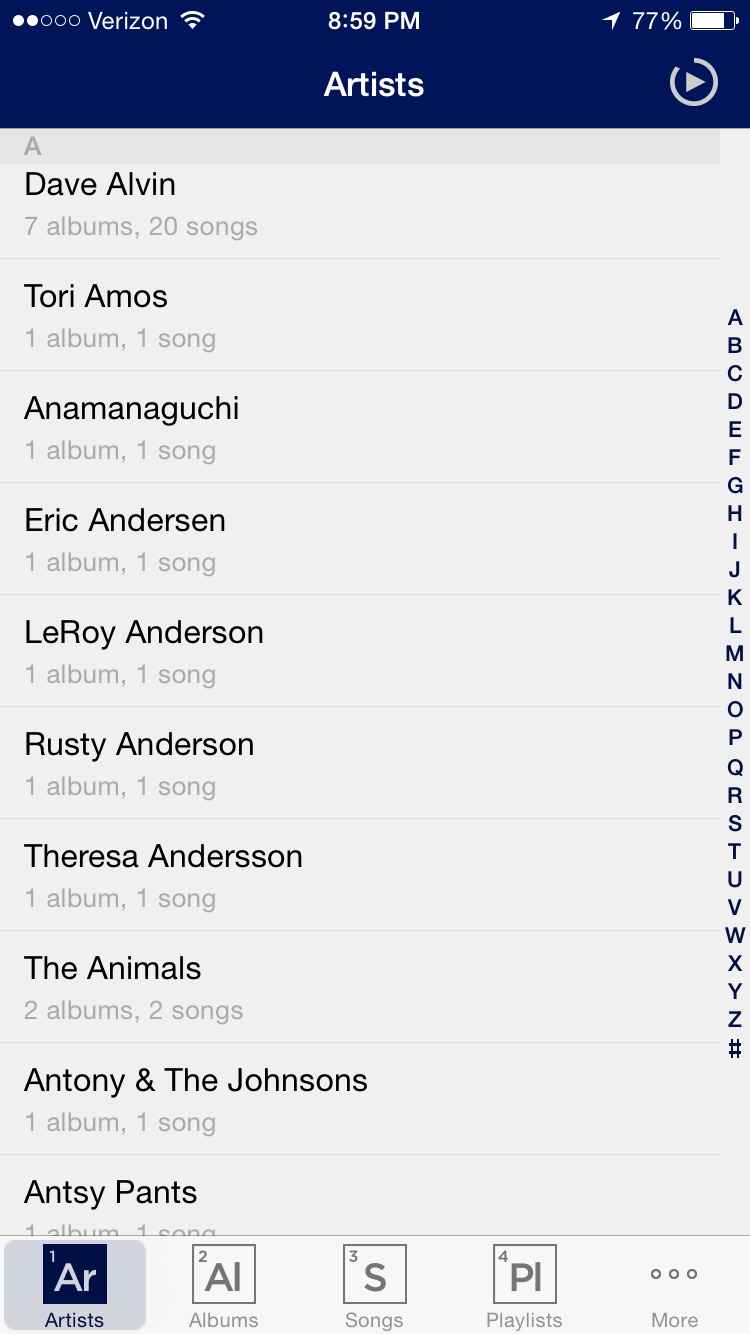Viewport: 750px width, 1334px height.
Task: Go to the Playlists tab
Action: pyautogui.click(x=524, y=1286)
